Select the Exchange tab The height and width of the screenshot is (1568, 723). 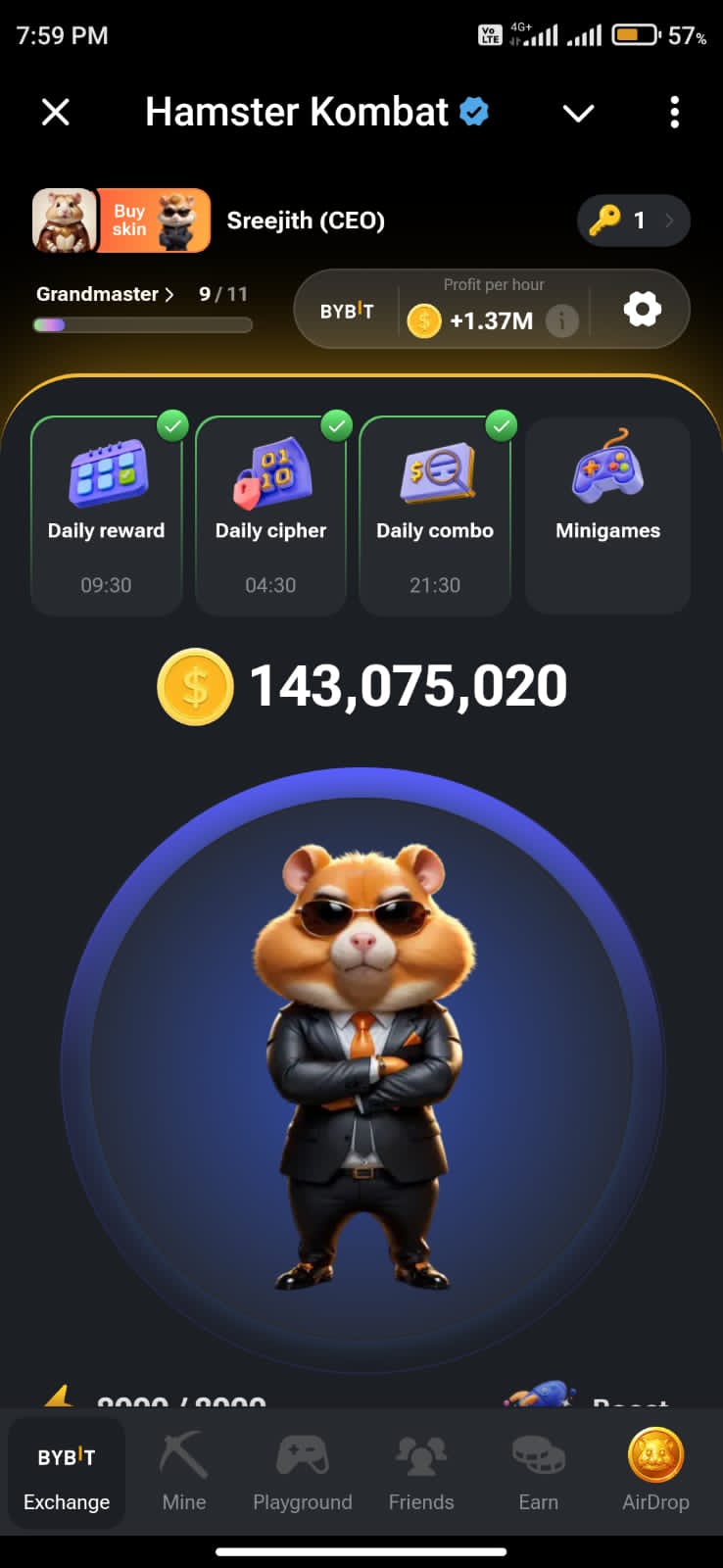pos(67,1472)
